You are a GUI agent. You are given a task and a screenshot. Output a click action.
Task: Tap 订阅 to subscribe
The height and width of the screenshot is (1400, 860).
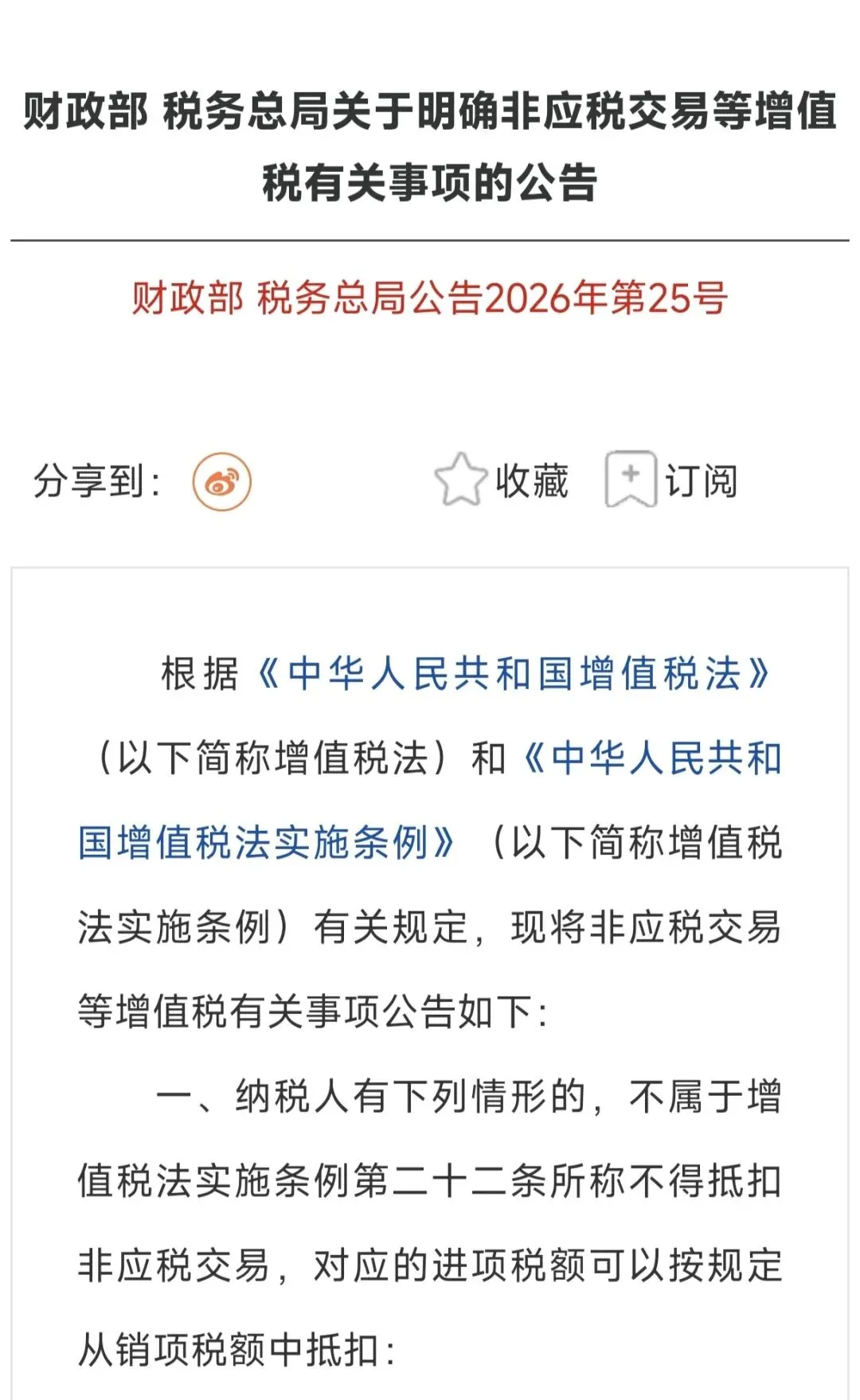coord(671,480)
